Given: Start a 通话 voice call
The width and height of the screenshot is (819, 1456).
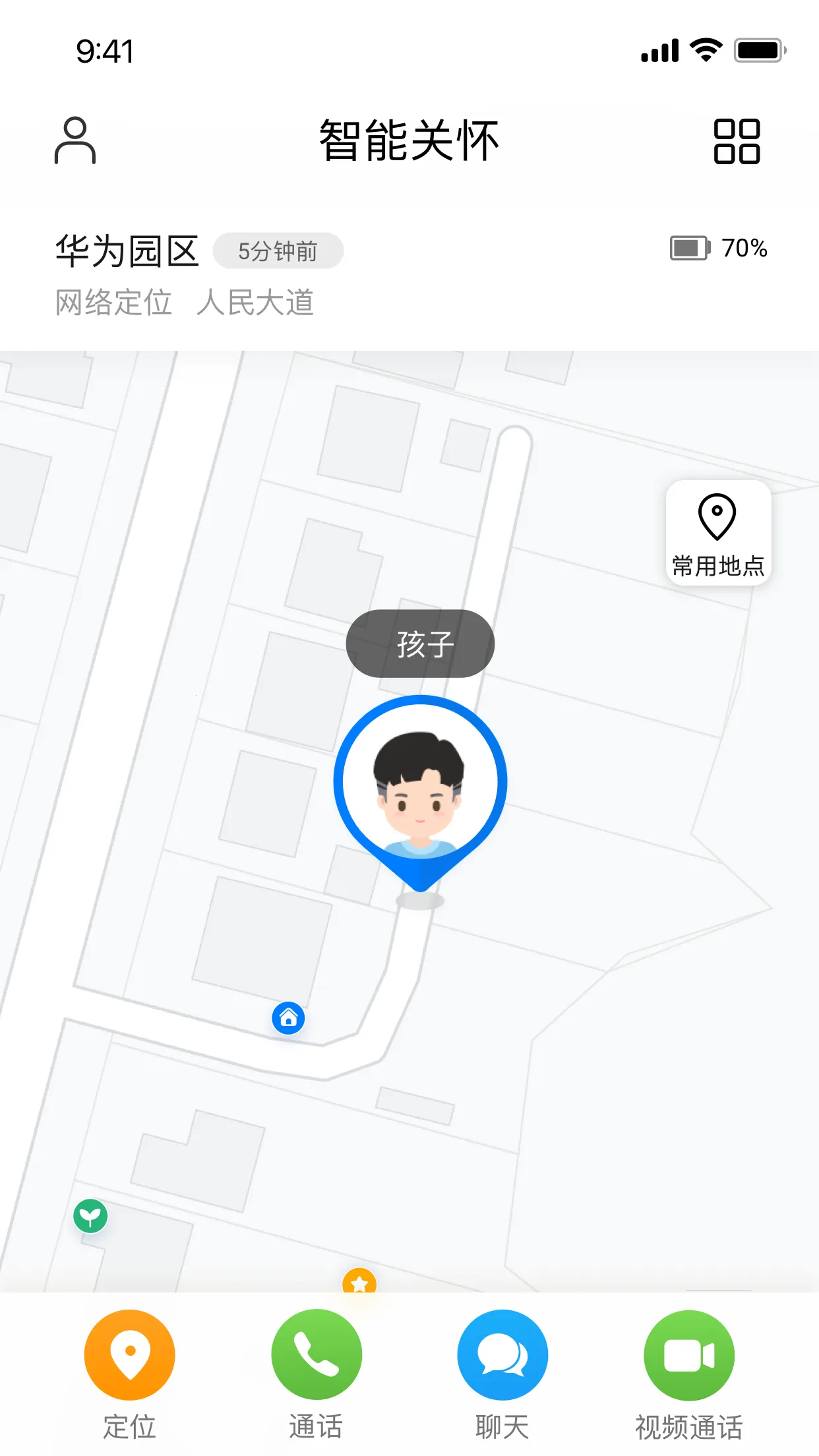Looking at the screenshot, I should click(x=317, y=1355).
